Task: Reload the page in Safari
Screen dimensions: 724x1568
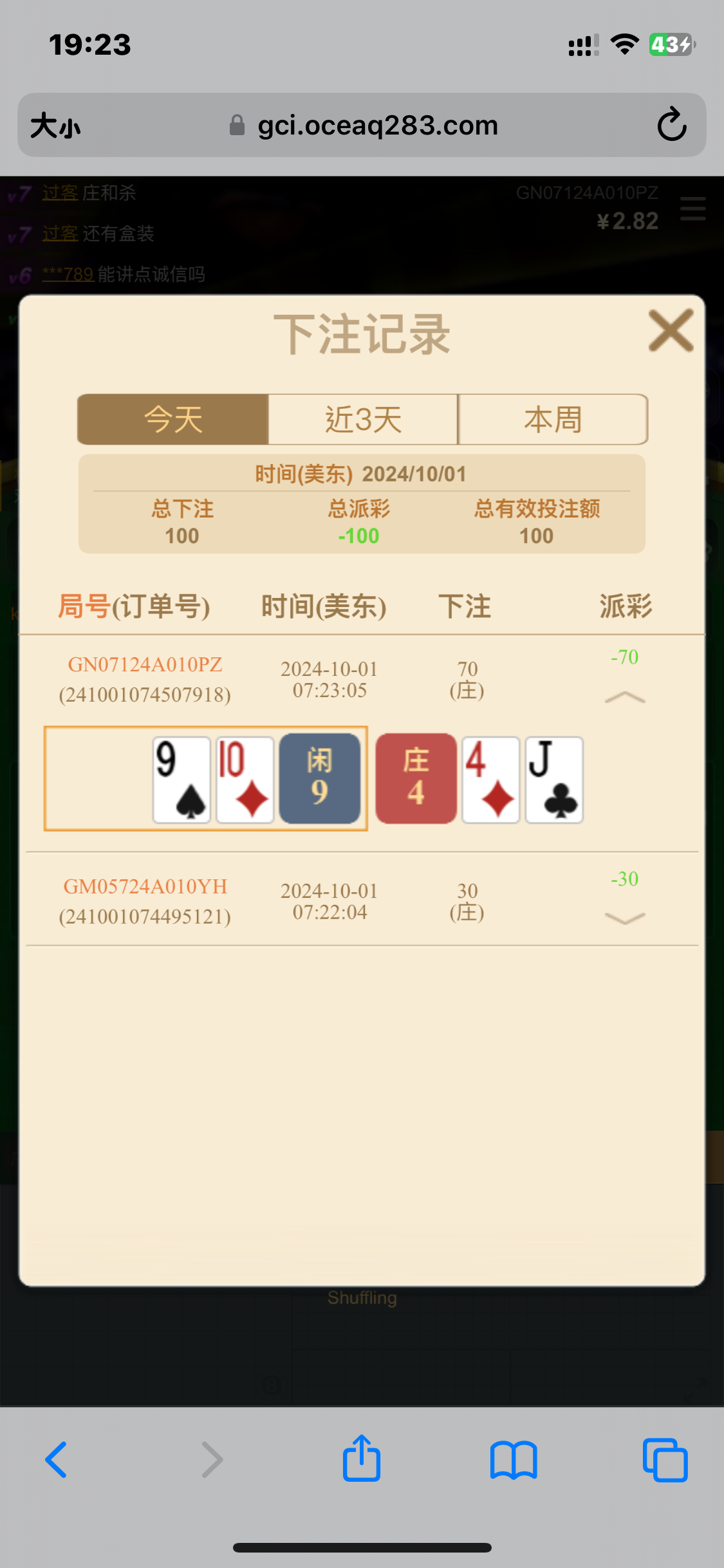Action: tap(672, 125)
